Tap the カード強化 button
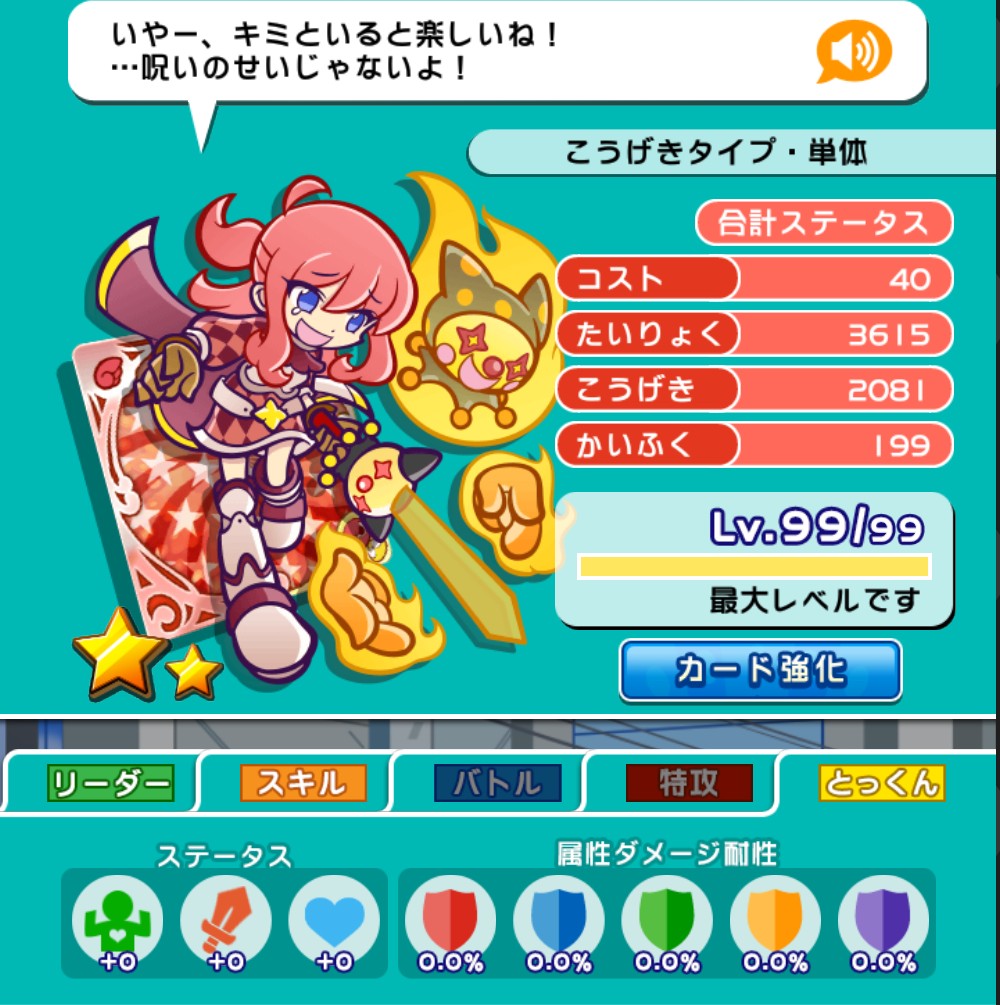The image size is (1000, 1005). point(761,670)
